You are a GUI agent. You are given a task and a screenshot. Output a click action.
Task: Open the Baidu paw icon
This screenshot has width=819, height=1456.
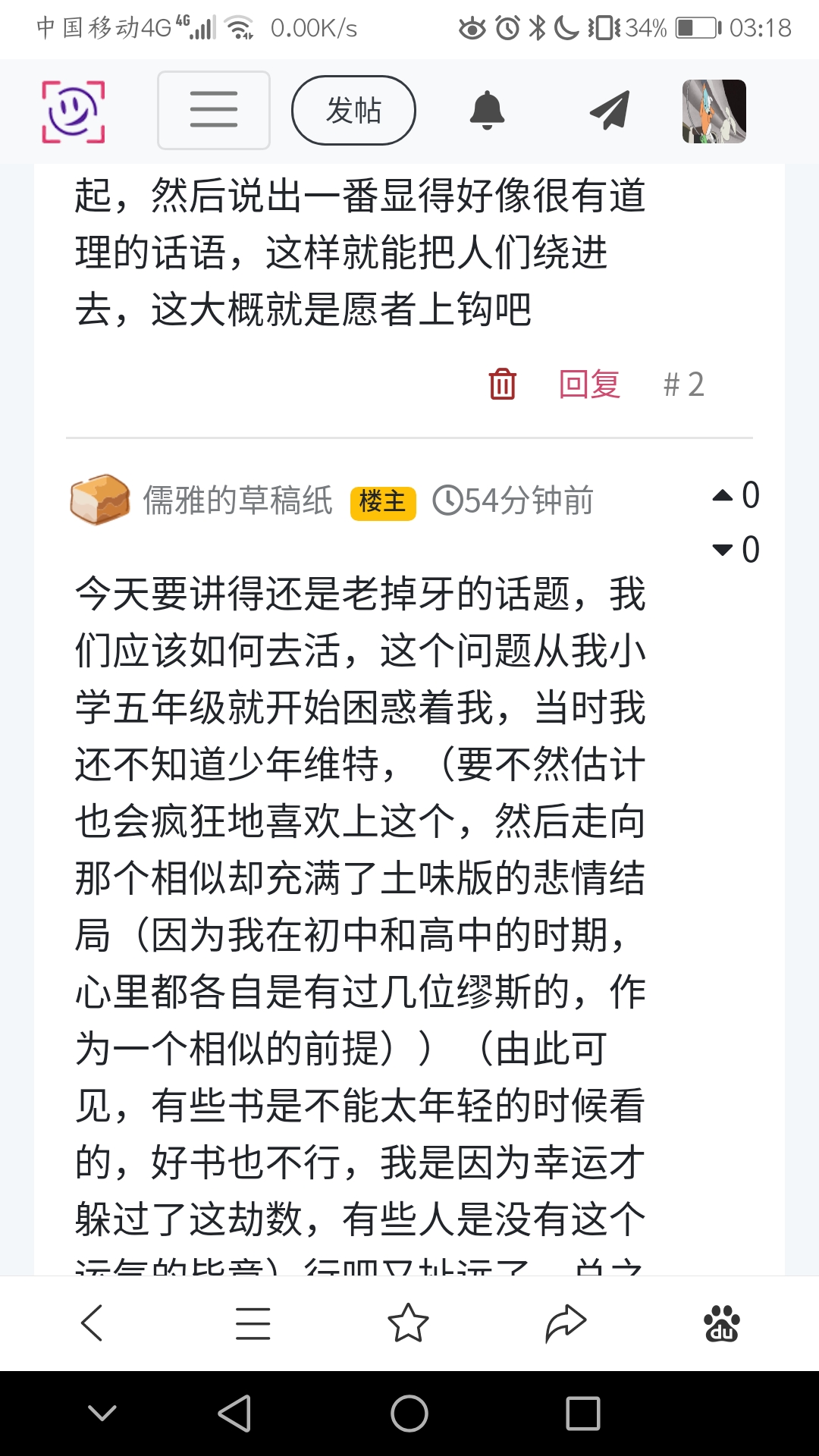point(721,1323)
